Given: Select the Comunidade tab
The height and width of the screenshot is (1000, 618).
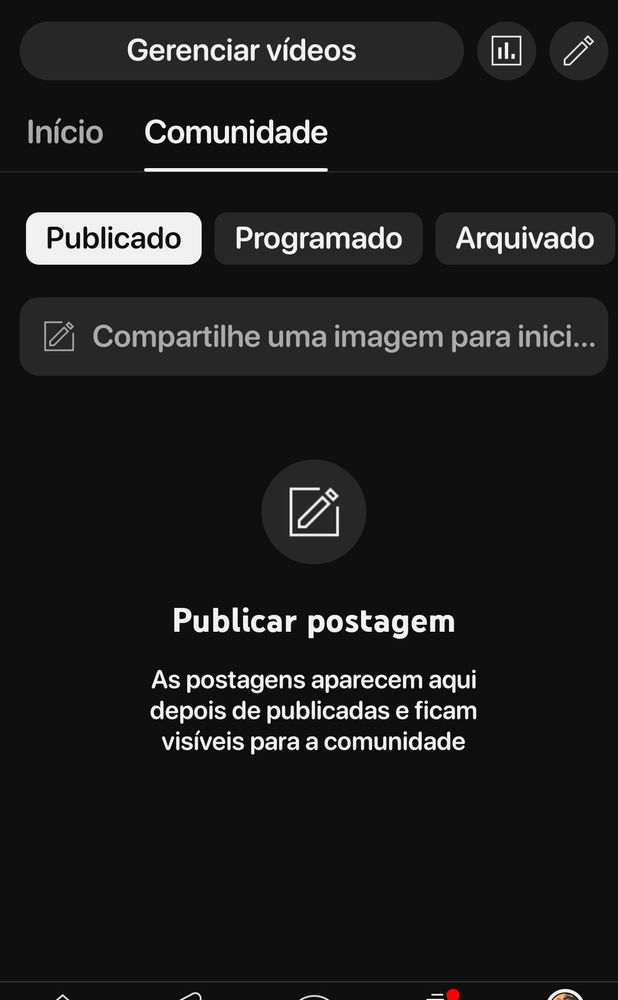Looking at the screenshot, I should (236, 132).
